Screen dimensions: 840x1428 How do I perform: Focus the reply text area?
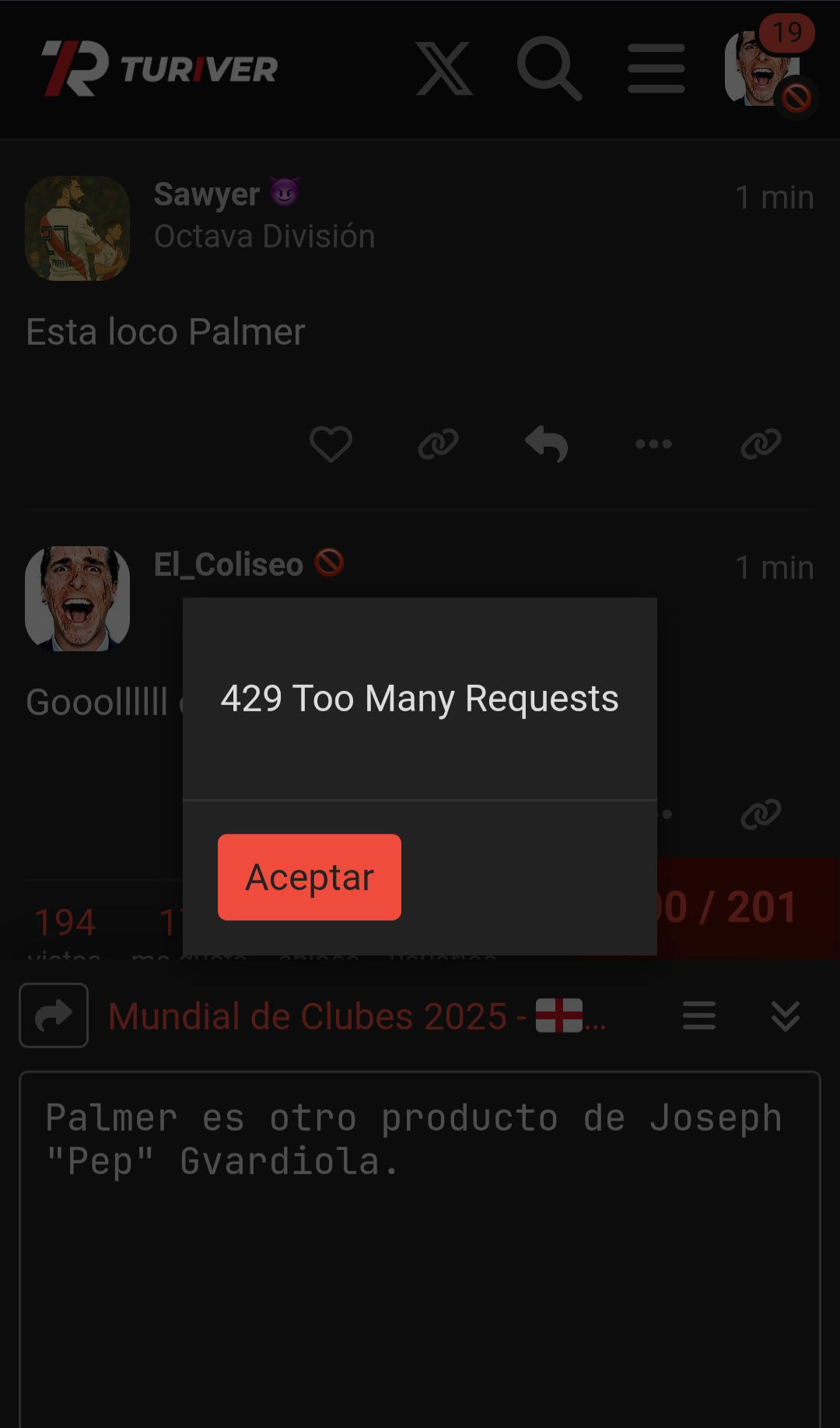click(420, 1250)
